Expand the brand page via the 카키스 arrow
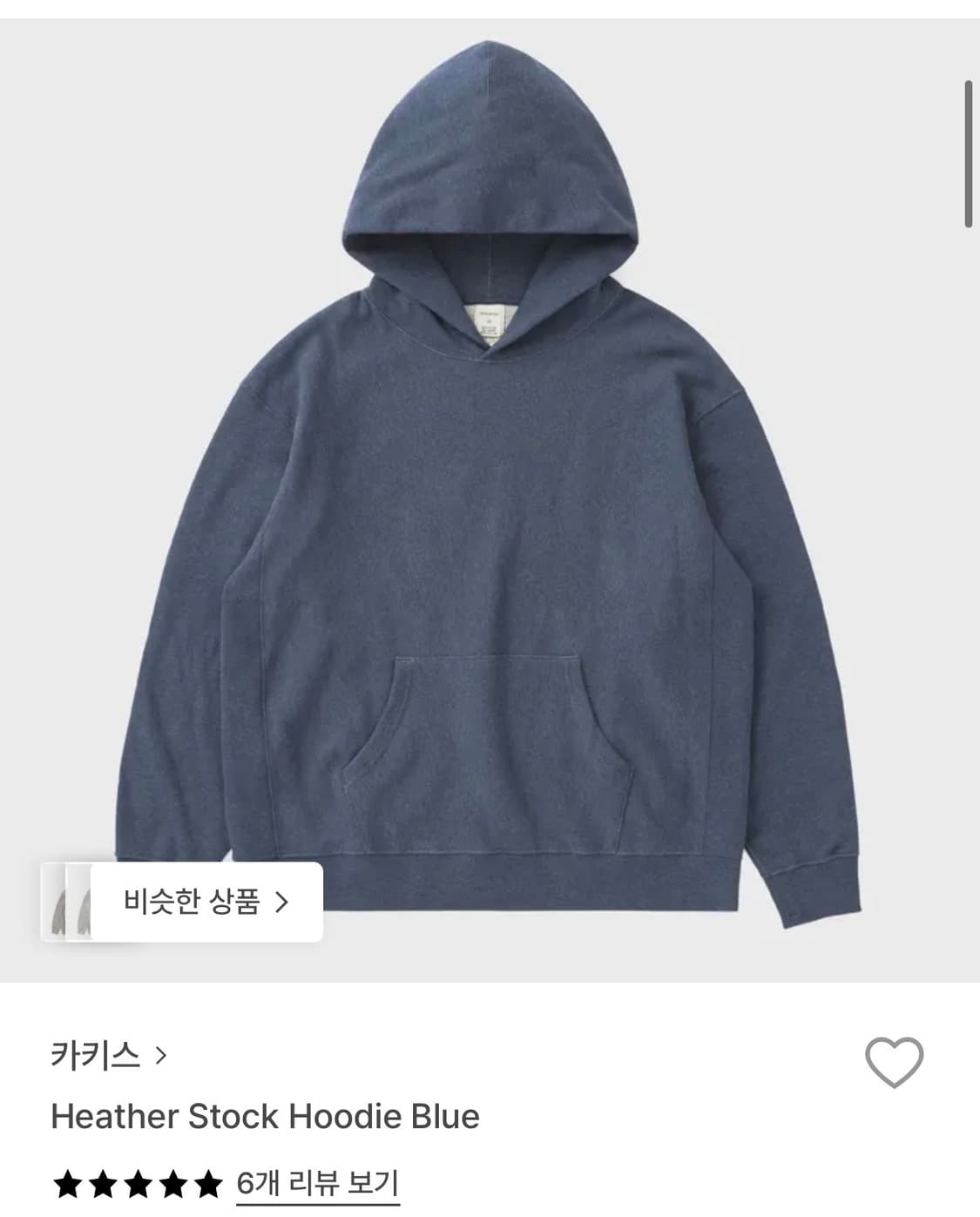This screenshot has width=980, height=1217. 159,1057
